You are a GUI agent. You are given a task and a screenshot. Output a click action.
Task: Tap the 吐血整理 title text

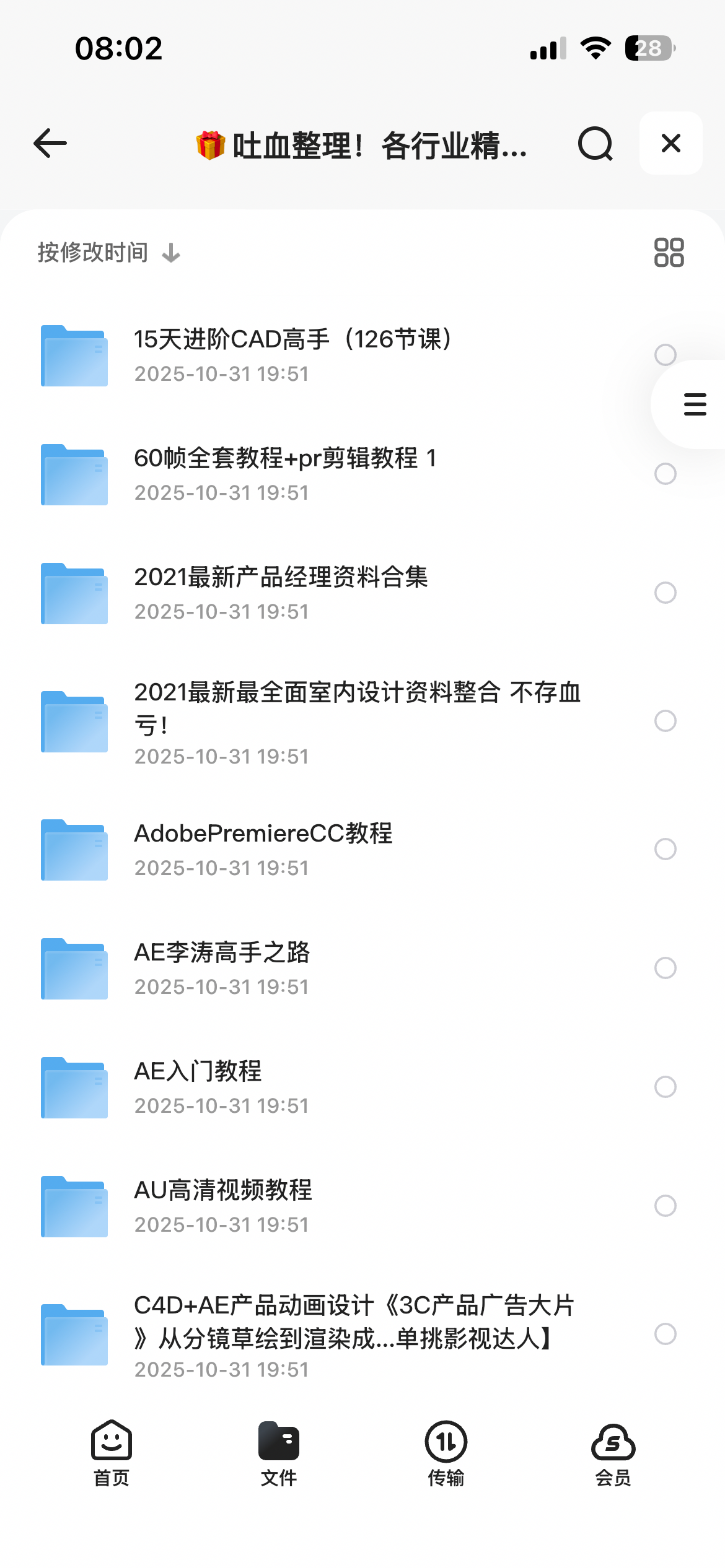point(361,144)
